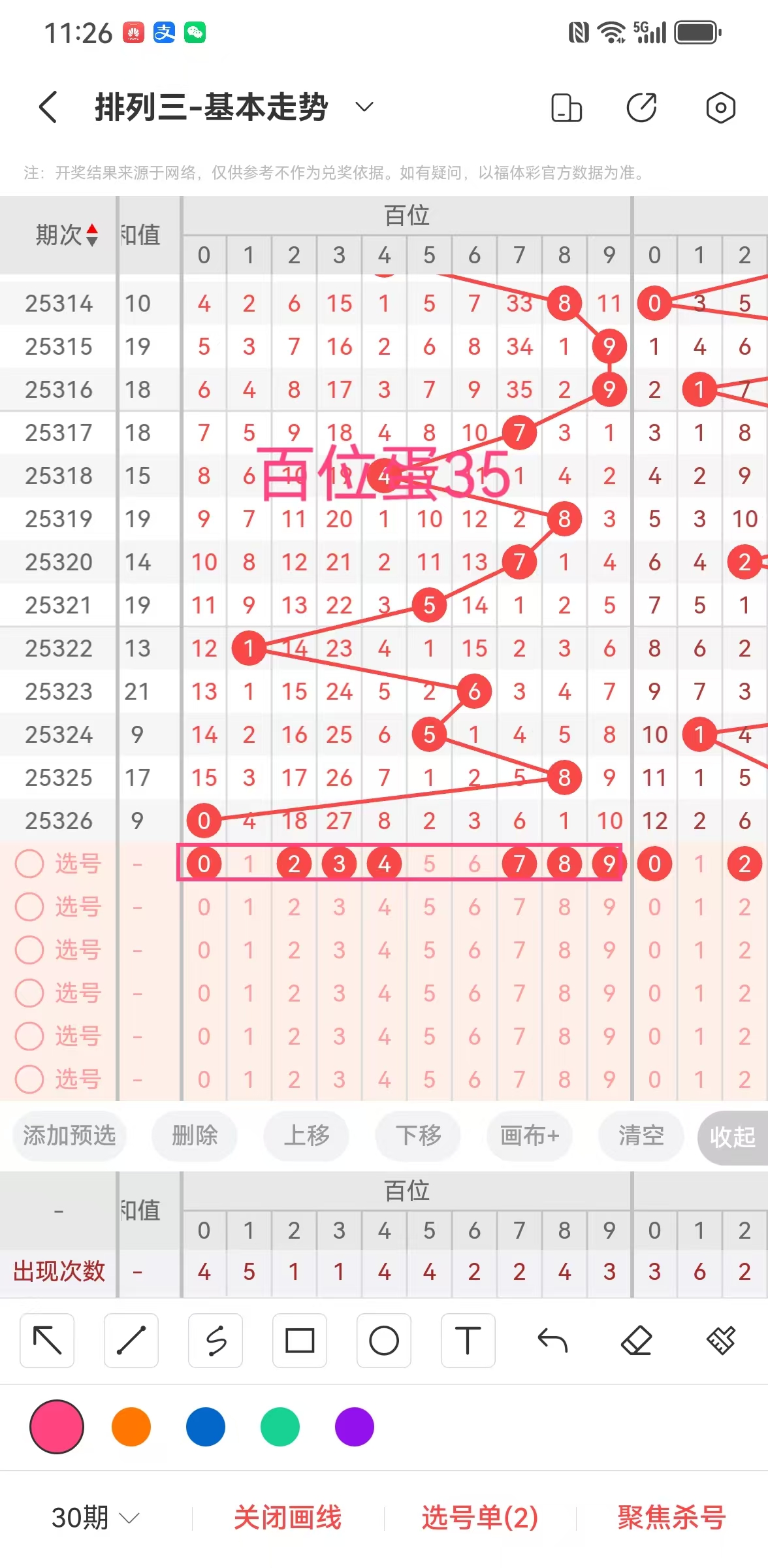The height and width of the screenshot is (1568, 768).
Task: Select the straight line drawing tool
Action: click(x=131, y=1341)
